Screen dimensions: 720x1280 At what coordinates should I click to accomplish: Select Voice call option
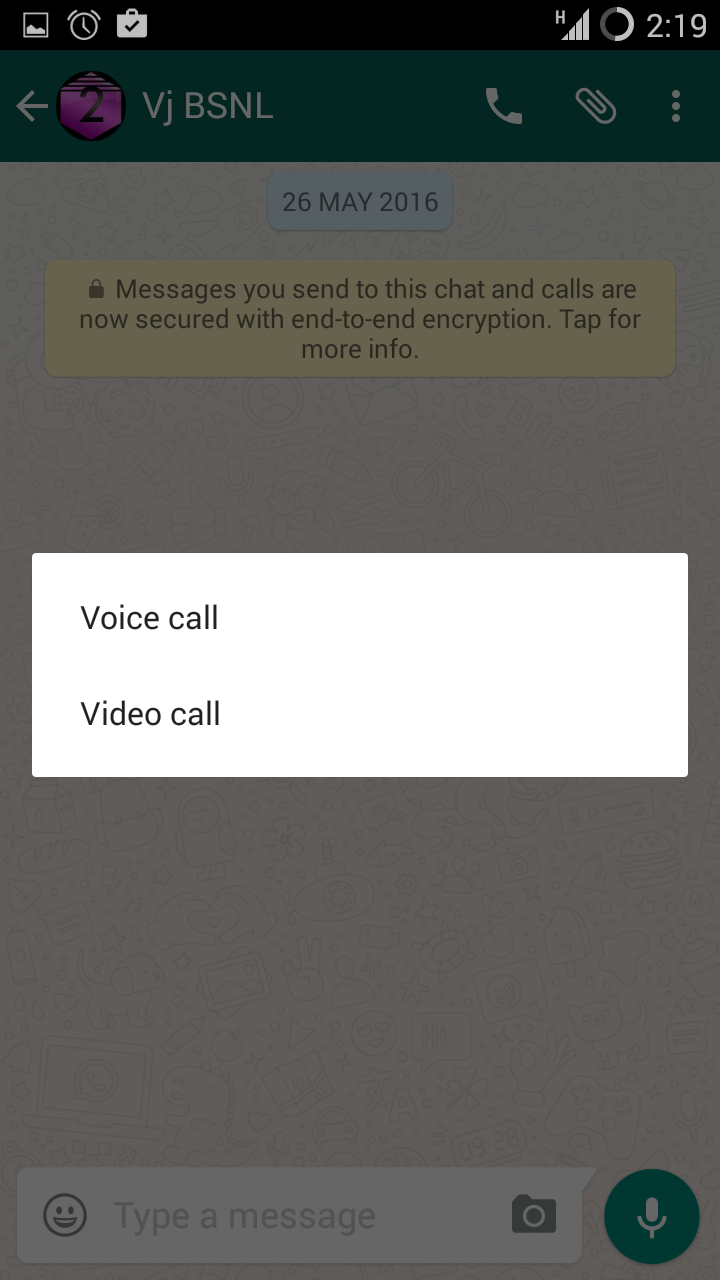pos(150,618)
